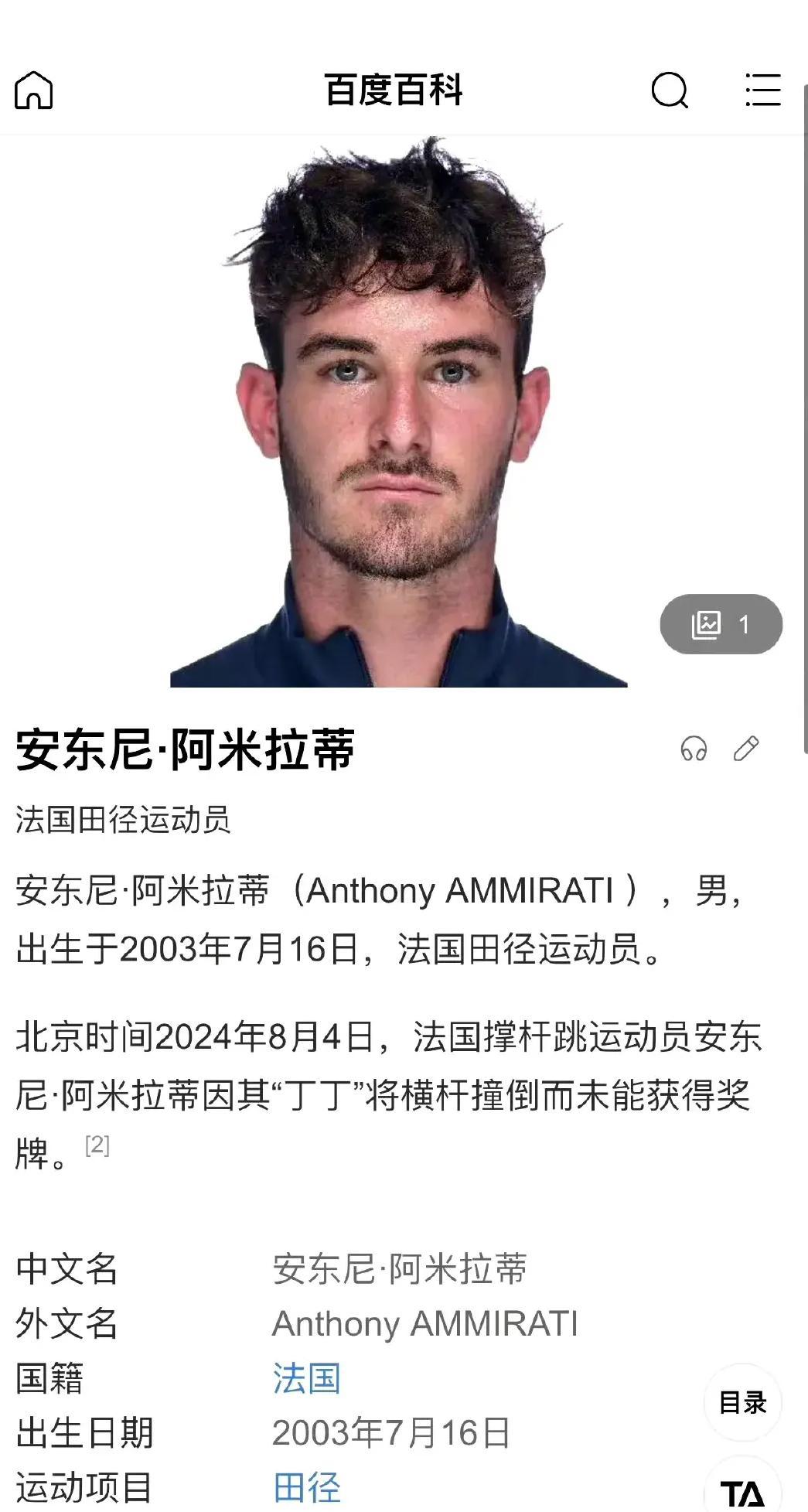Viewport: 808px width, 1512px height.
Task: Tap the TA floating button
Action: 742,1493
